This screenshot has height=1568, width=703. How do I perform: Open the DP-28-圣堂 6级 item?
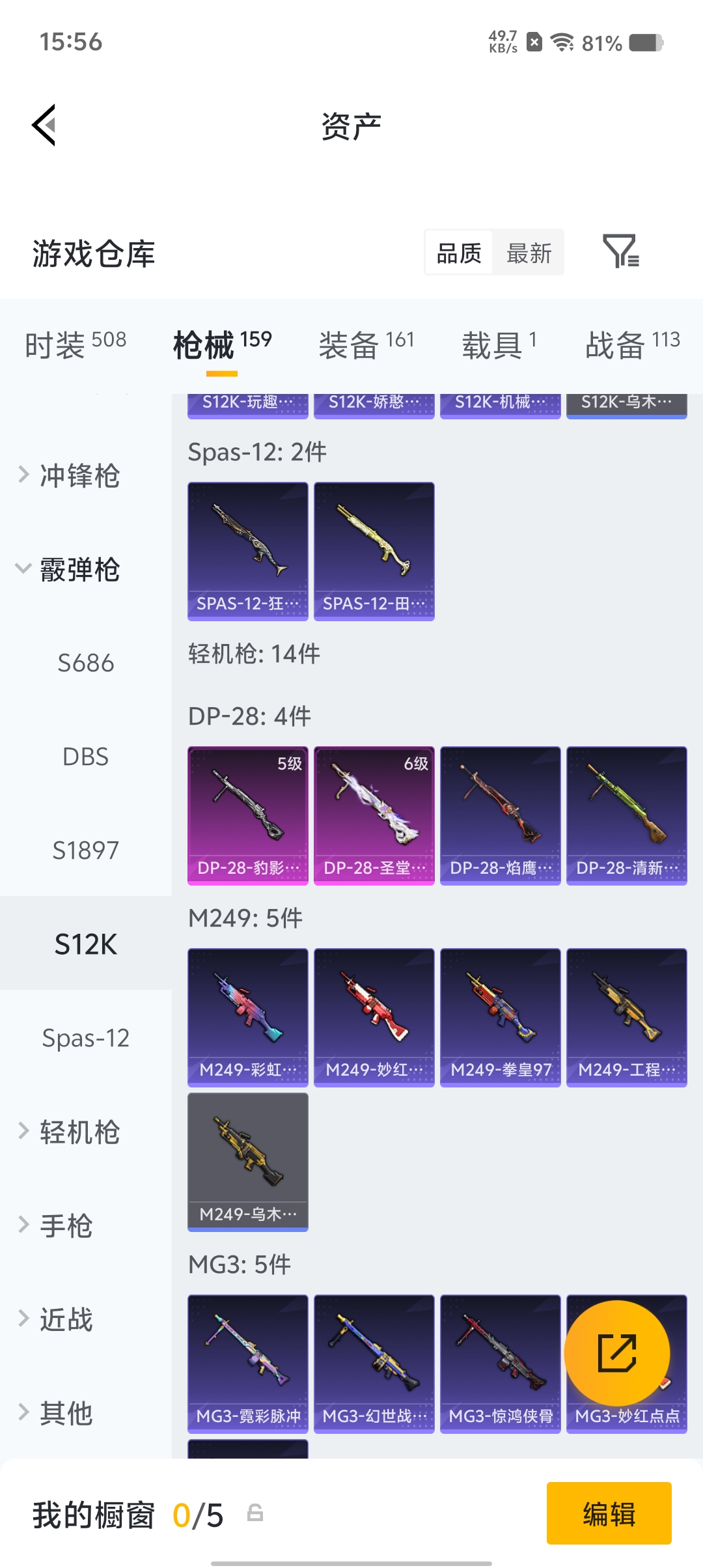pyautogui.click(x=374, y=815)
